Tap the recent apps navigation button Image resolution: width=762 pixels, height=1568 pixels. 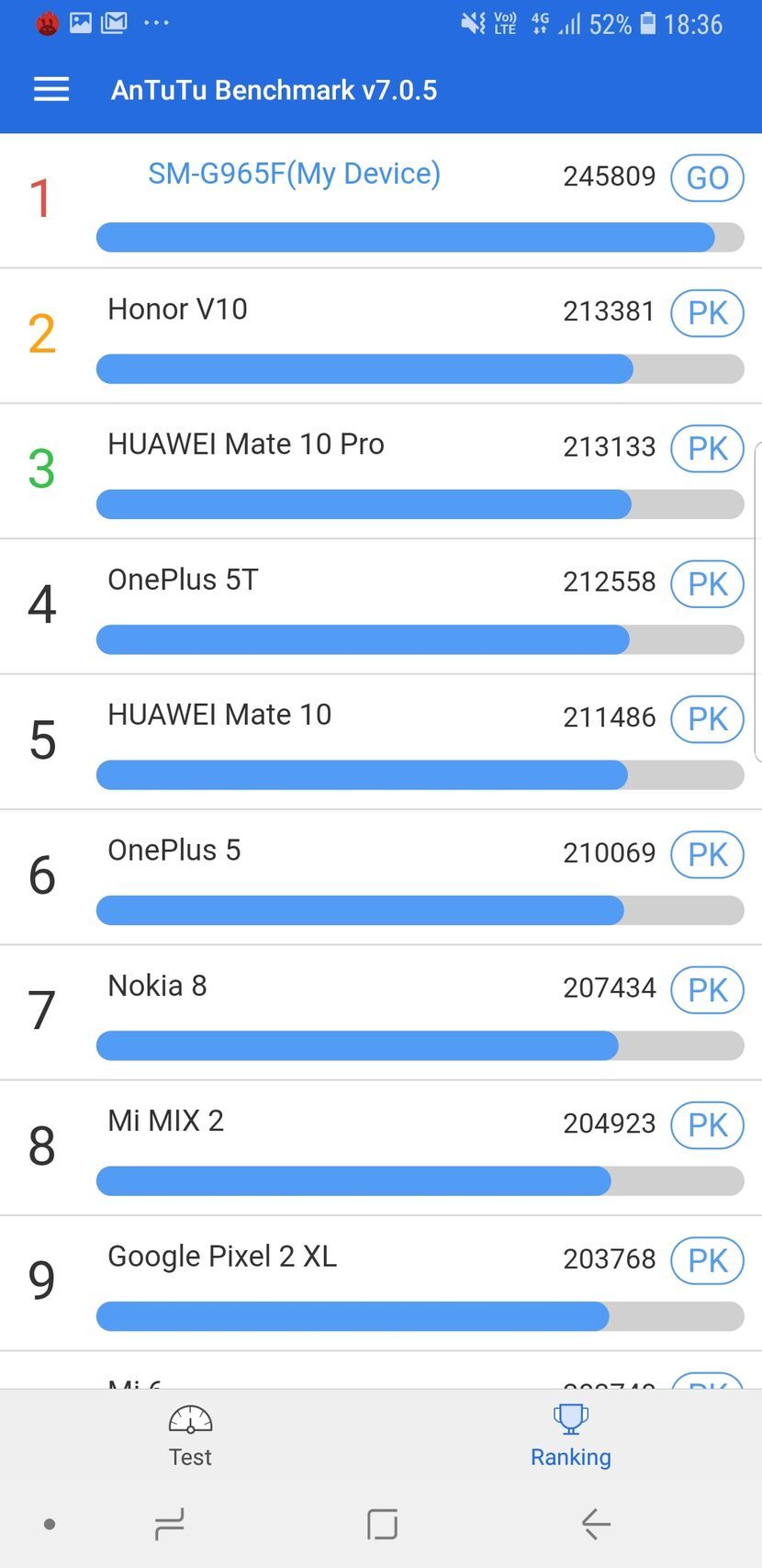click(169, 1523)
